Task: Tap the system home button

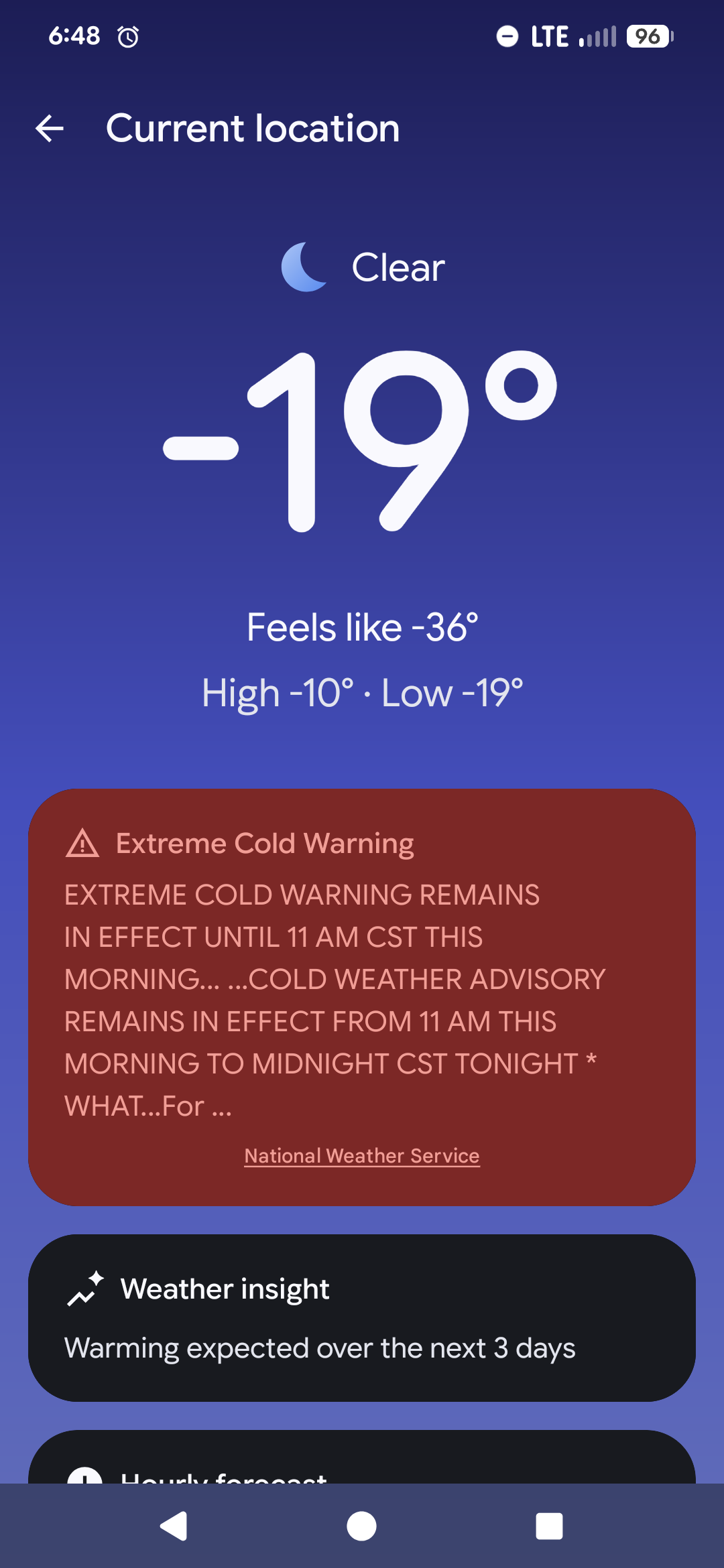Action: click(361, 1526)
